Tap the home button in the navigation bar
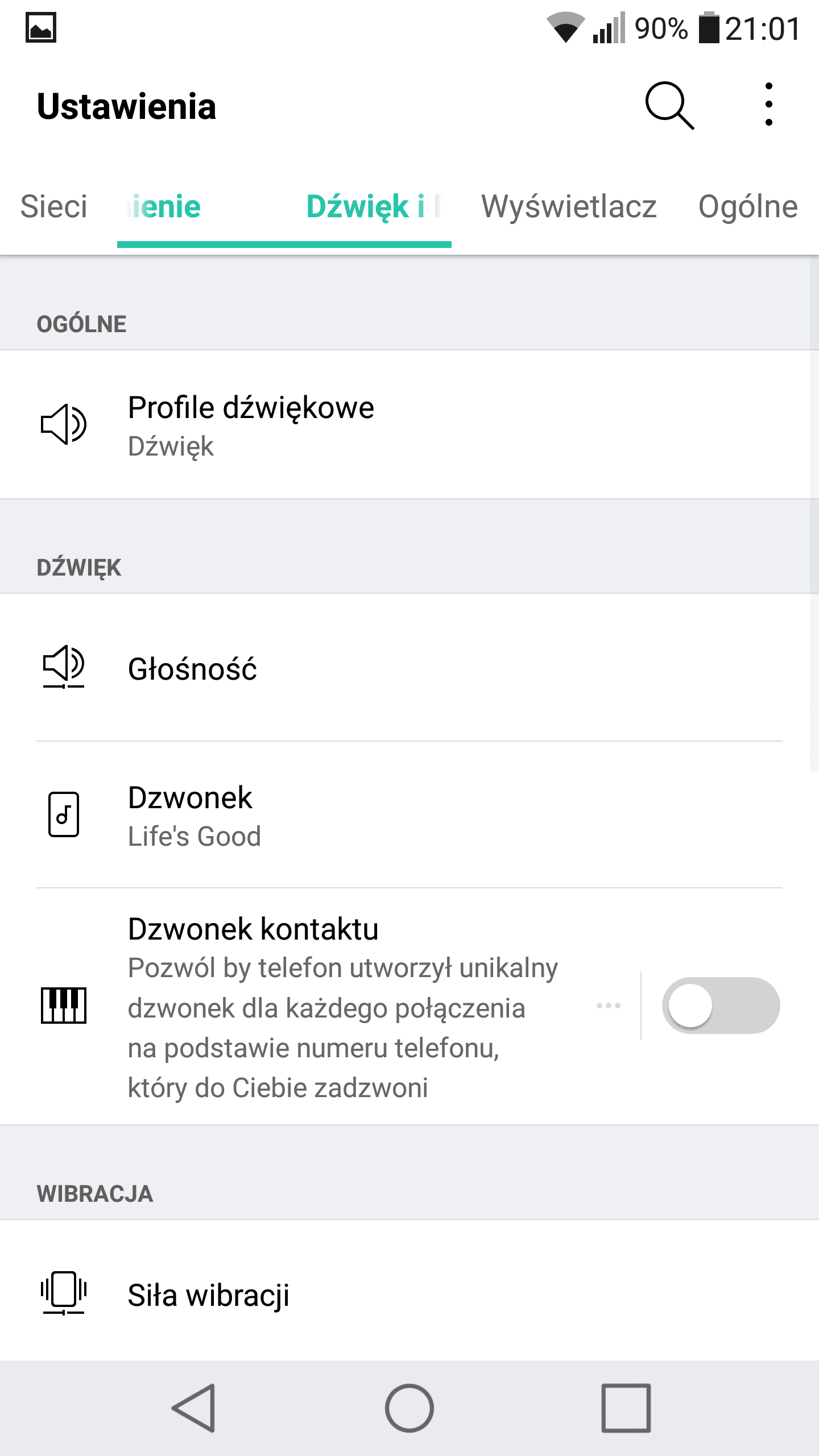This screenshot has height=1456, width=819. [x=409, y=1408]
